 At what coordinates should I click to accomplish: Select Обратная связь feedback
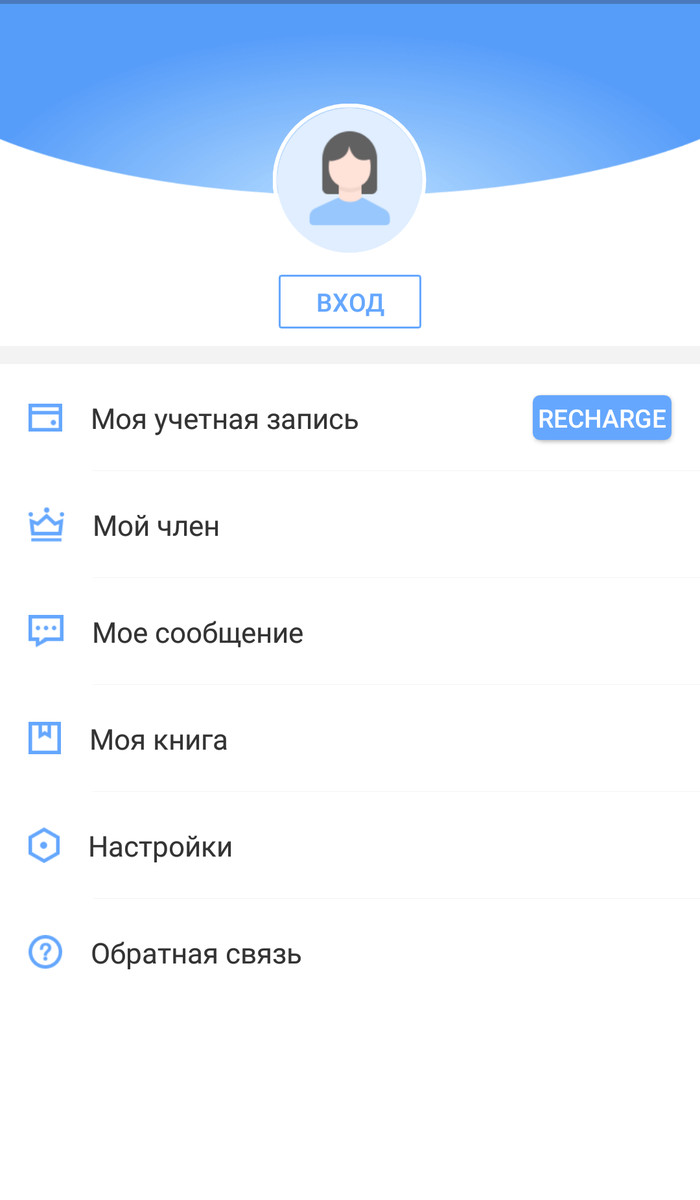pyautogui.click(x=196, y=954)
